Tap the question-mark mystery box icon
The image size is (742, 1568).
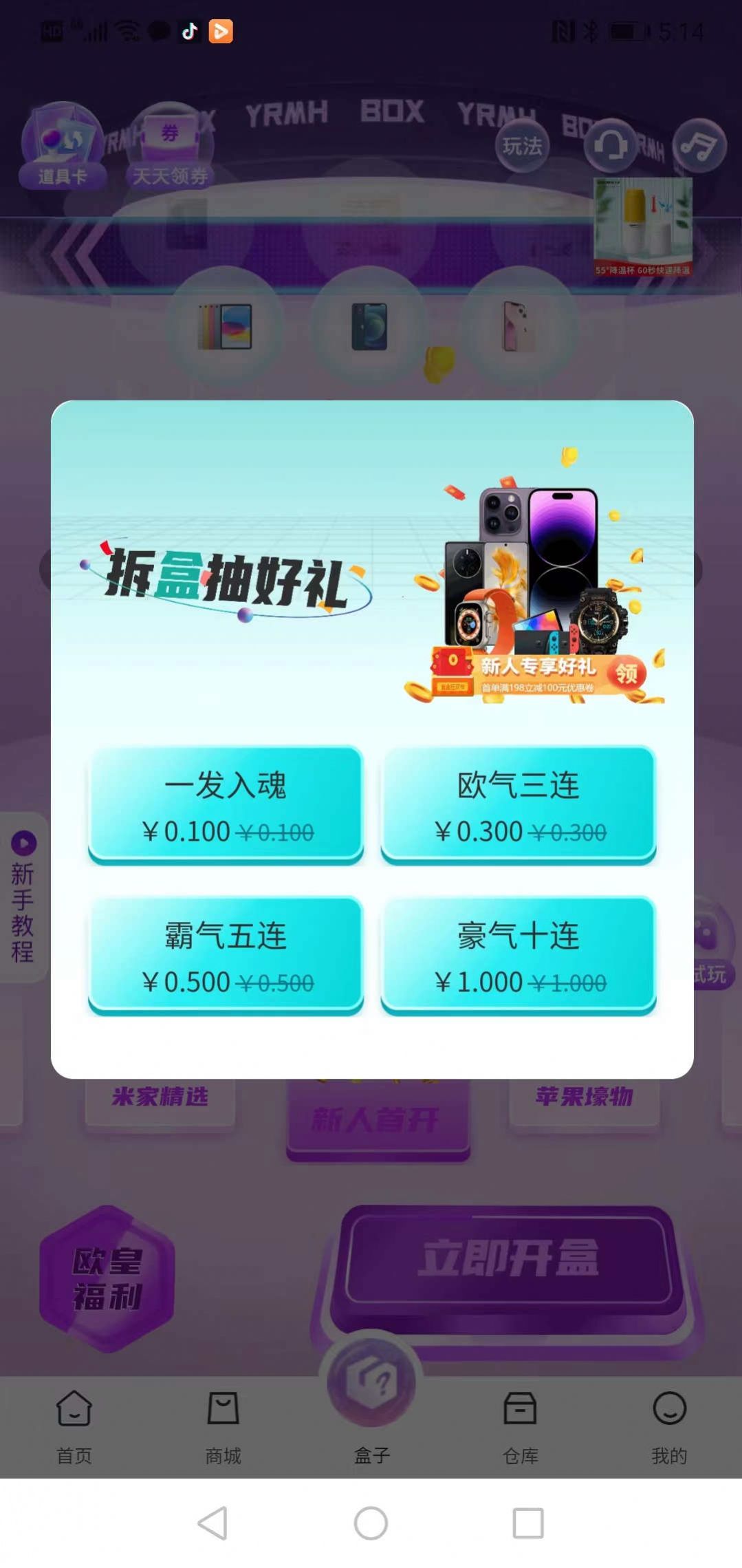click(371, 1383)
